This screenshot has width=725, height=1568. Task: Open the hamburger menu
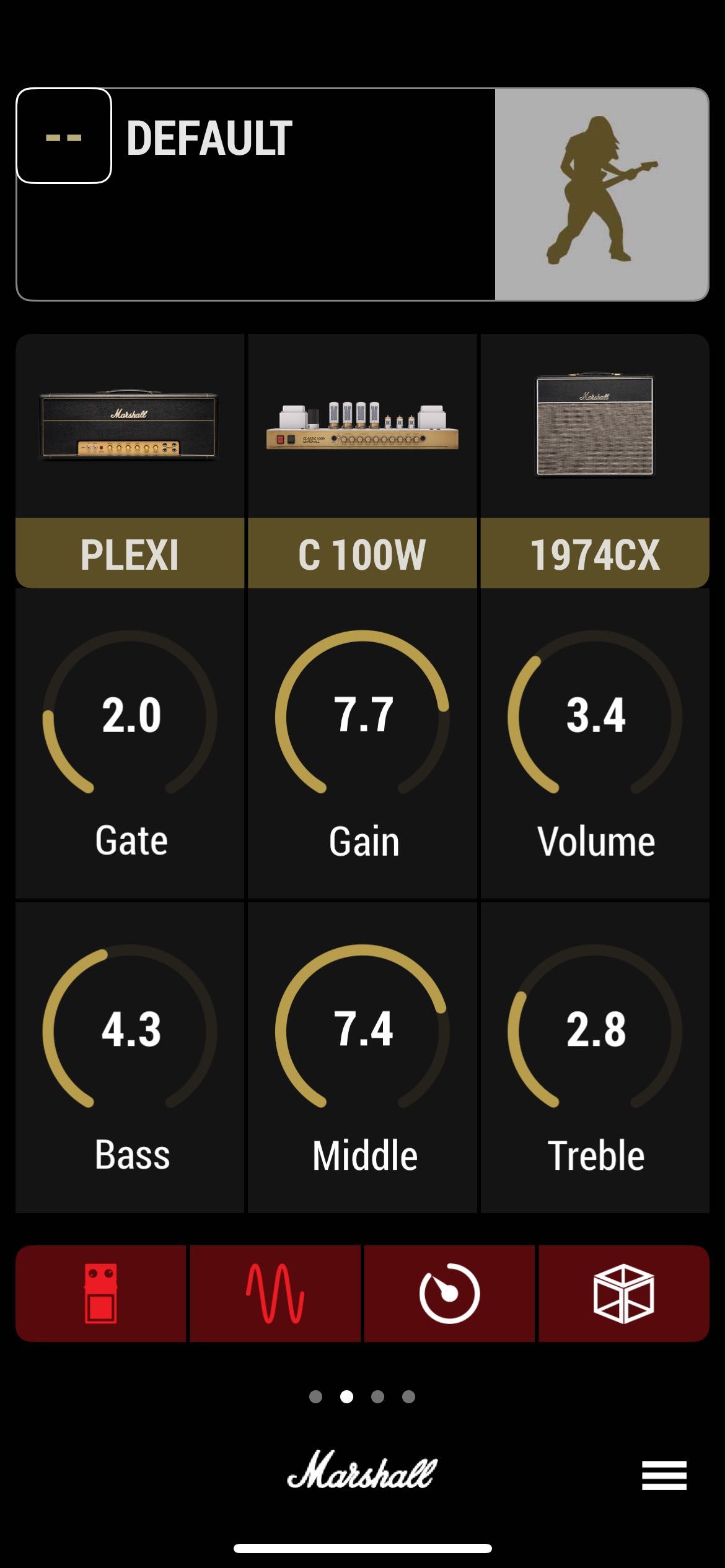point(664,1475)
